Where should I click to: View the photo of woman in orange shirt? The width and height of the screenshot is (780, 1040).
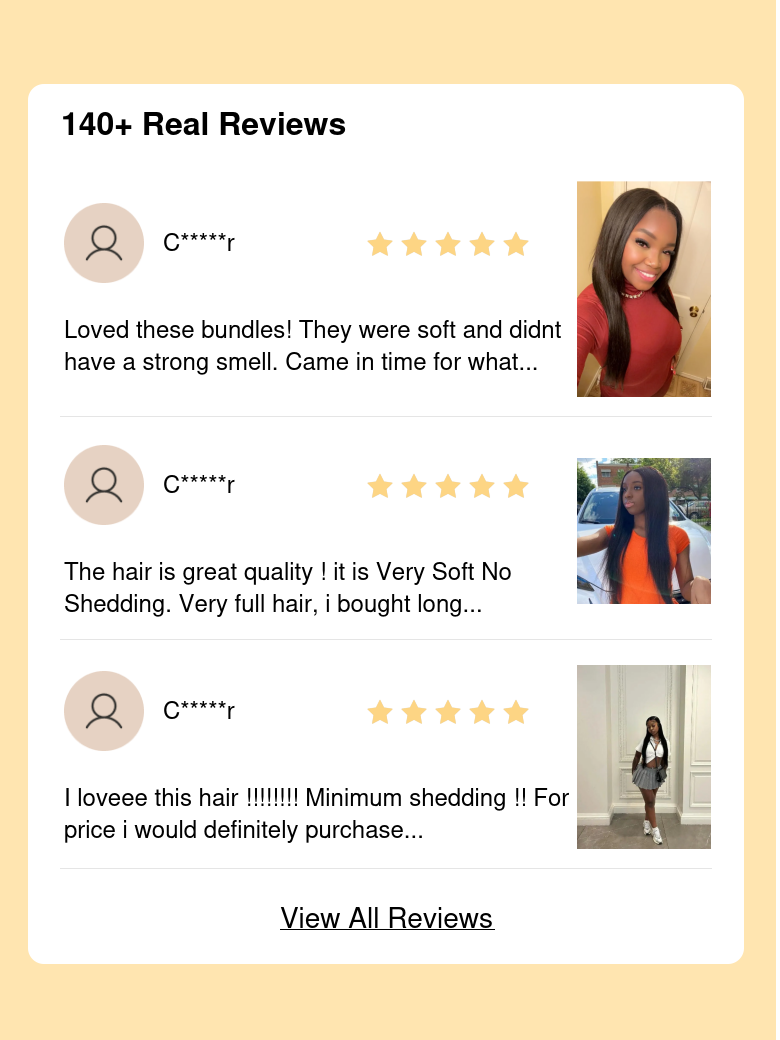pos(644,531)
